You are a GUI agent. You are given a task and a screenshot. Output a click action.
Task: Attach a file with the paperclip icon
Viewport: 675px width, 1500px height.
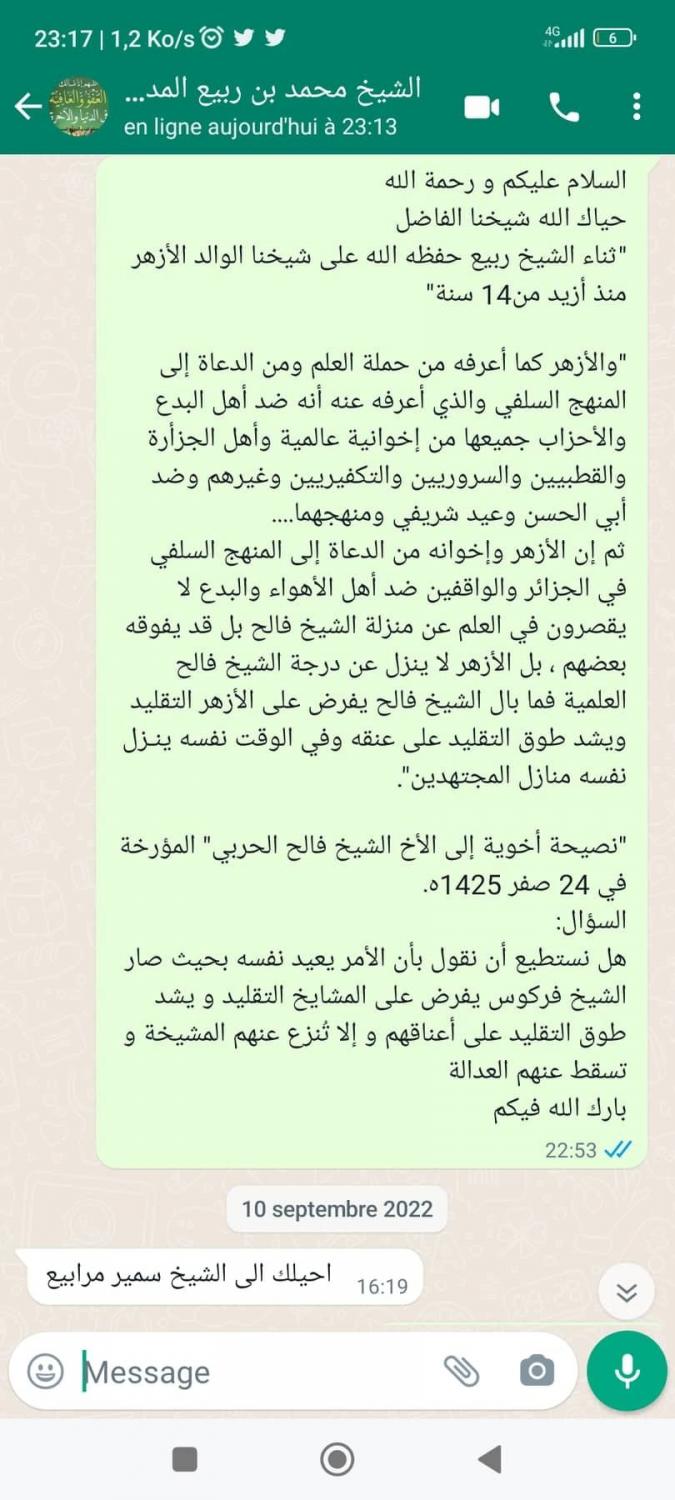click(461, 1371)
